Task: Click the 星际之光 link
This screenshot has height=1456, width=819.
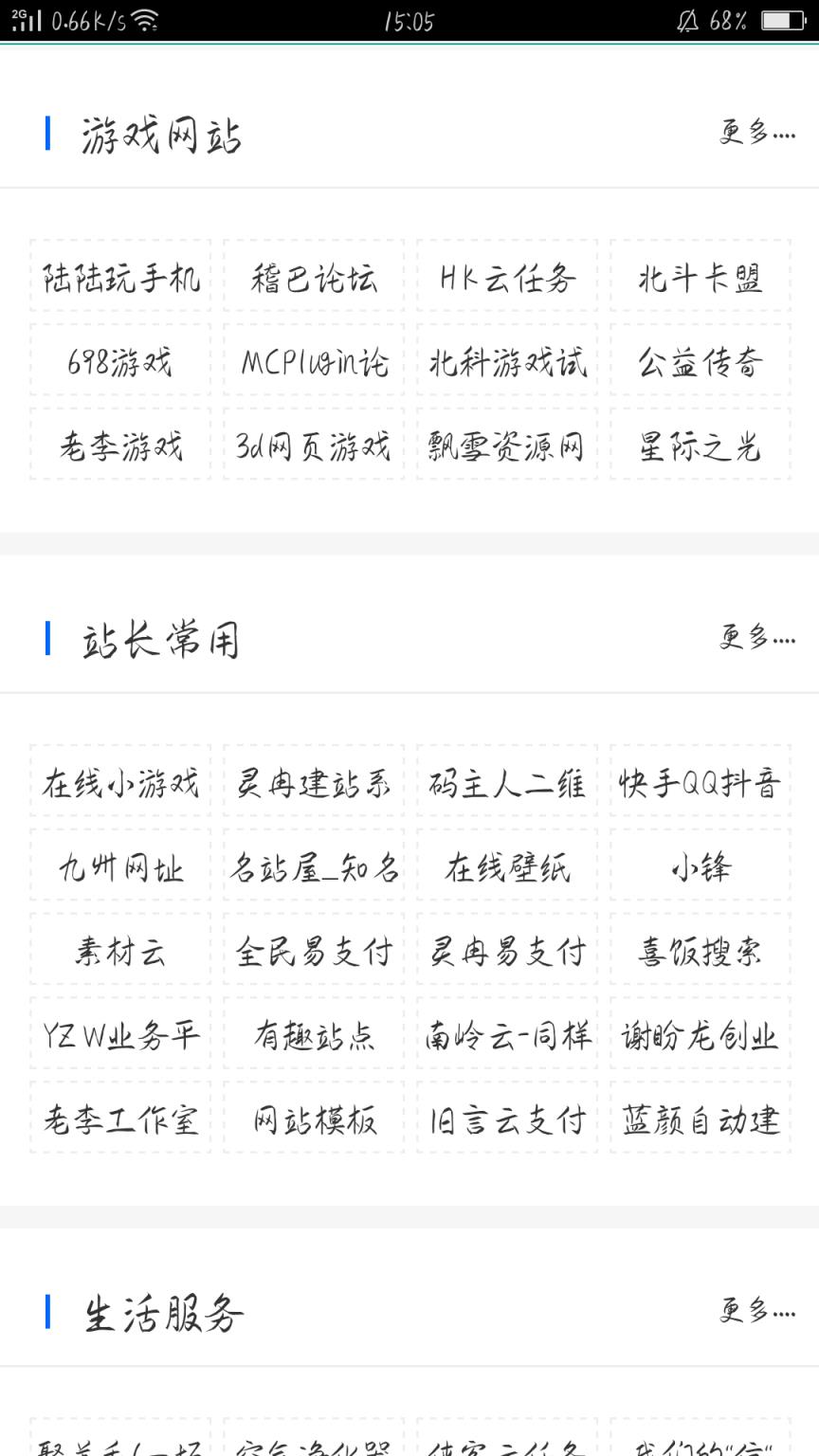Action: (700, 448)
